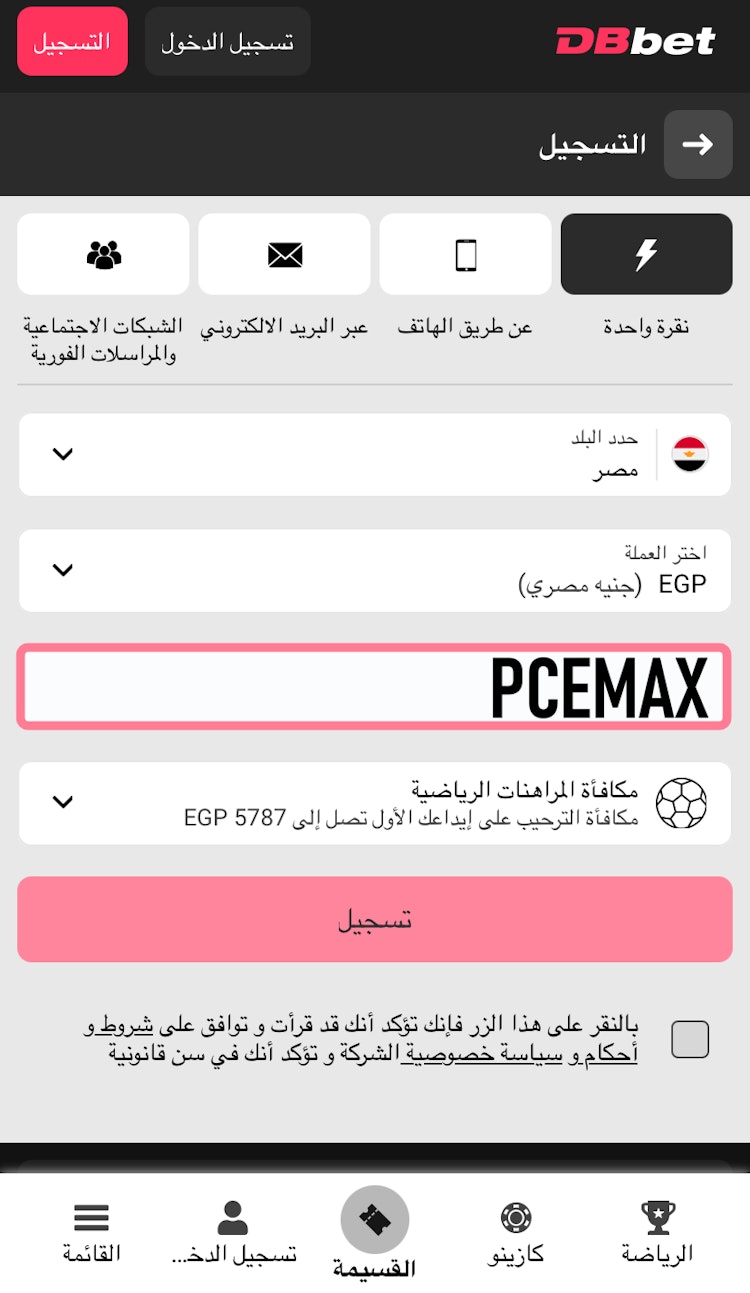The height and width of the screenshot is (1293, 750).
Task: Open the القائمة menu tab
Action: (92, 1232)
